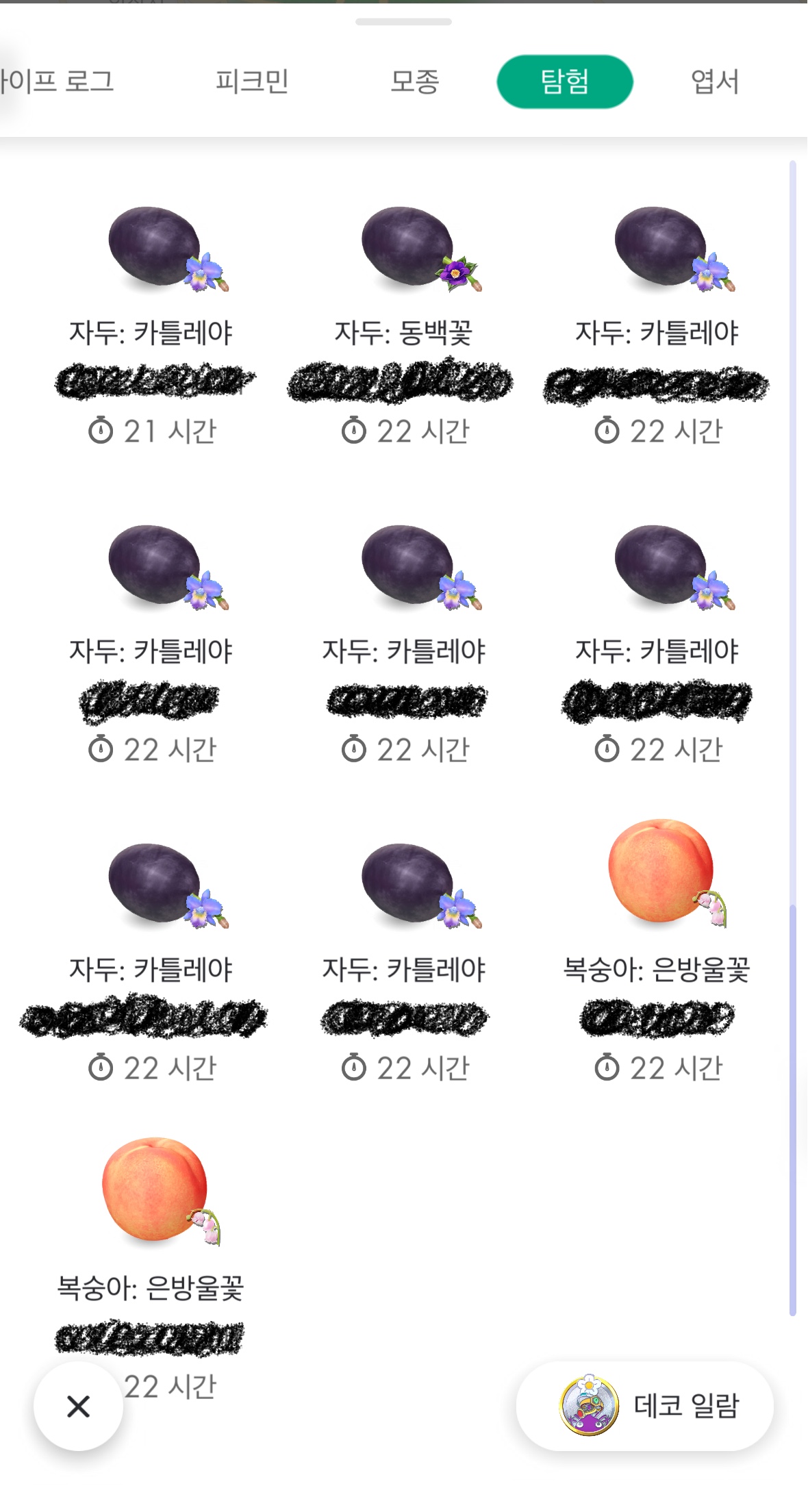The height and width of the screenshot is (1512, 808).
Task: Open the 데코 일람 list
Action: [x=645, y=1407]
